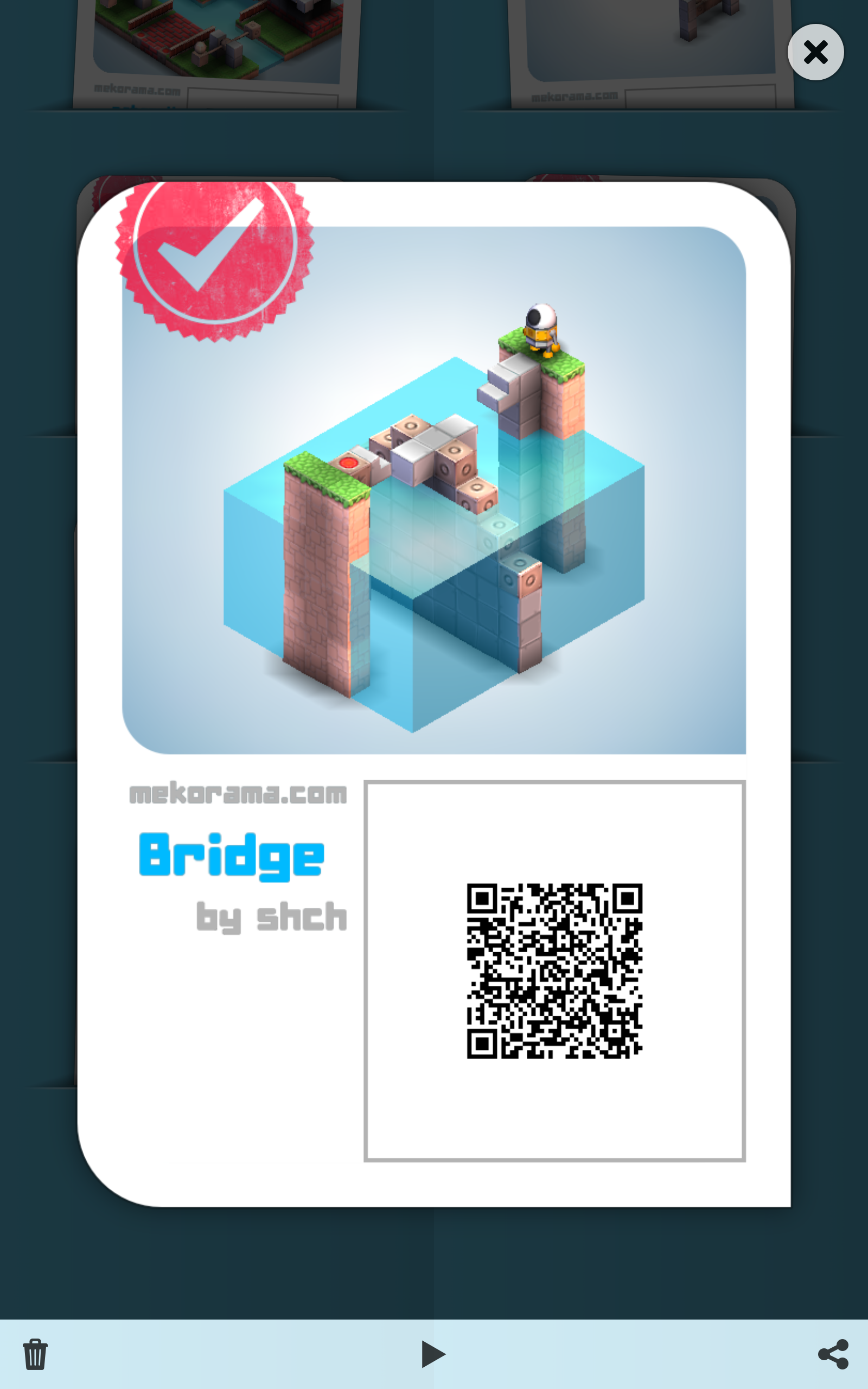Play the Bridge level
Image resolution: width=868 pixels, height=1389 pixels.
pos(433,1354)
